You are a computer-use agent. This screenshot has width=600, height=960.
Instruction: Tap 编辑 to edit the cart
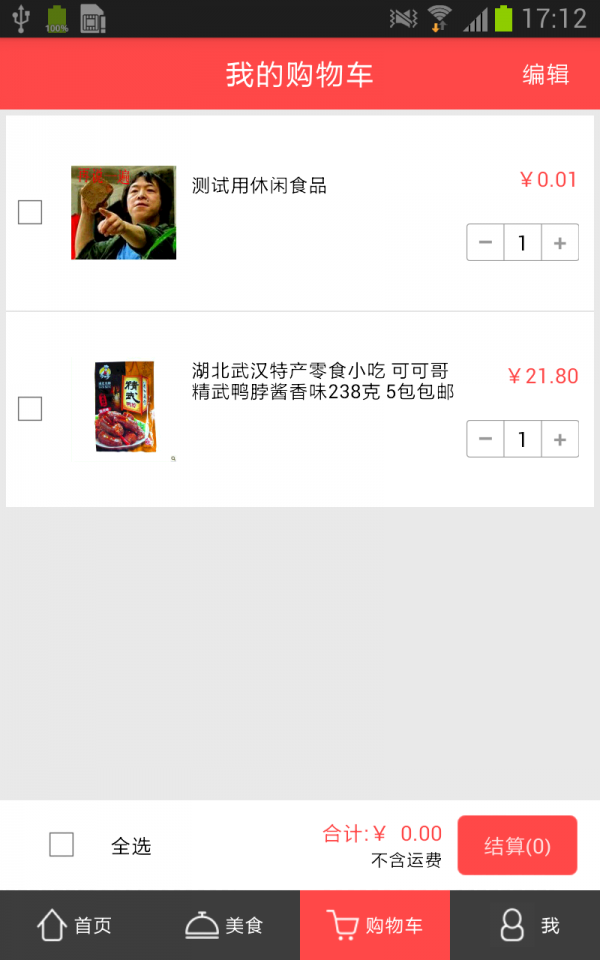point(545,75)
